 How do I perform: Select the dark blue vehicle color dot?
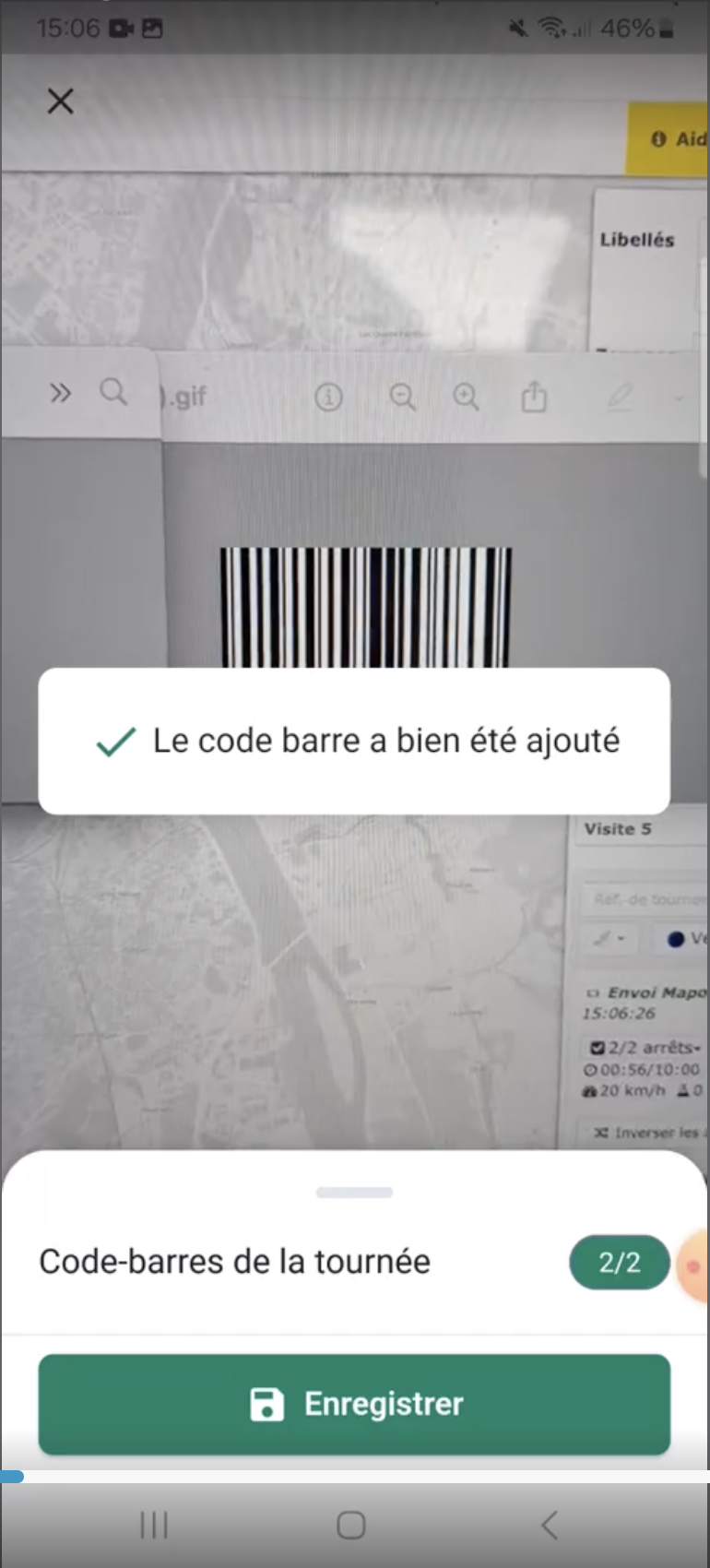pyautogui.click(x=674, y=939)
